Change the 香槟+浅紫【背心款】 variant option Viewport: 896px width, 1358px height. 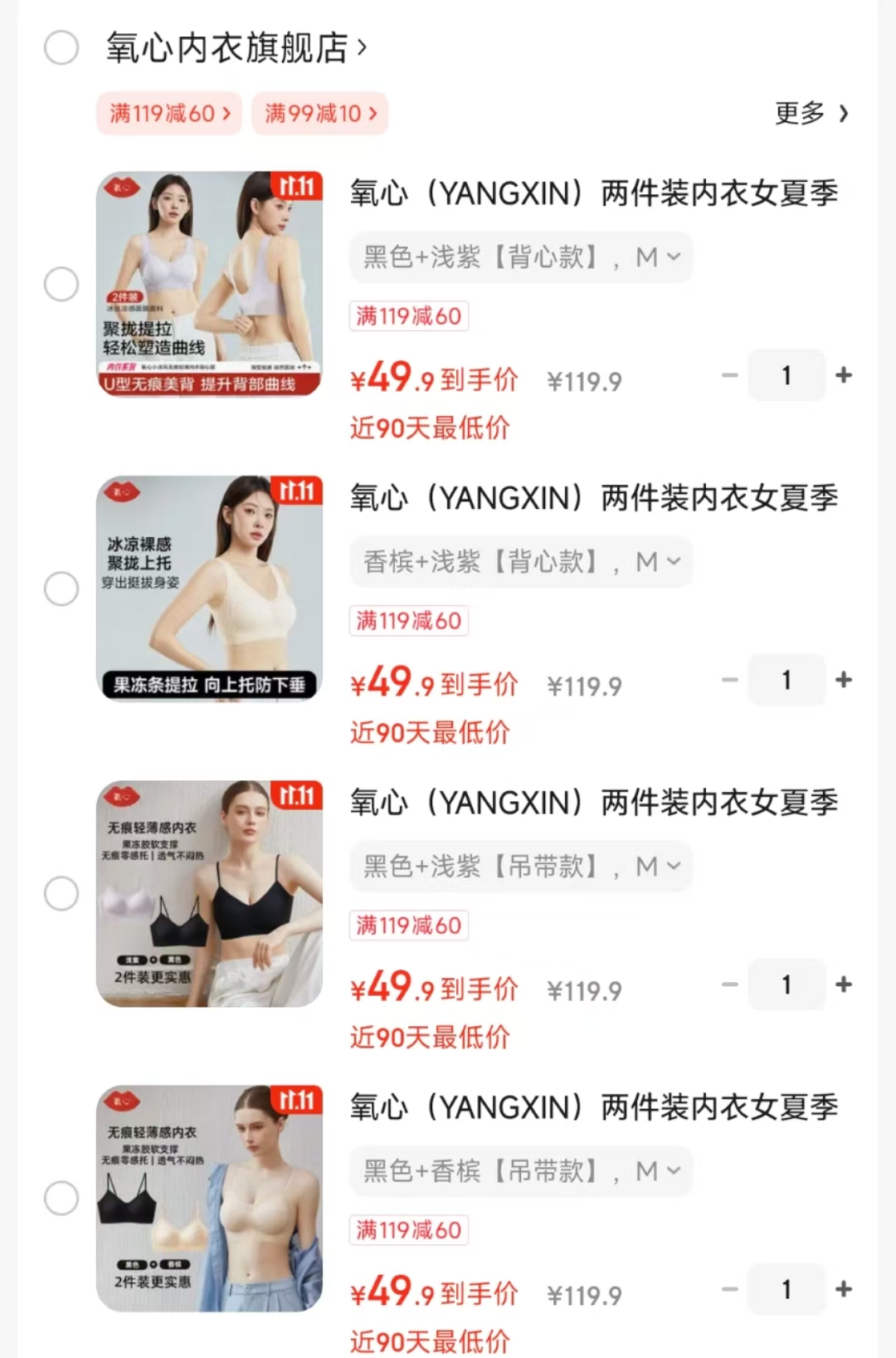521,562
